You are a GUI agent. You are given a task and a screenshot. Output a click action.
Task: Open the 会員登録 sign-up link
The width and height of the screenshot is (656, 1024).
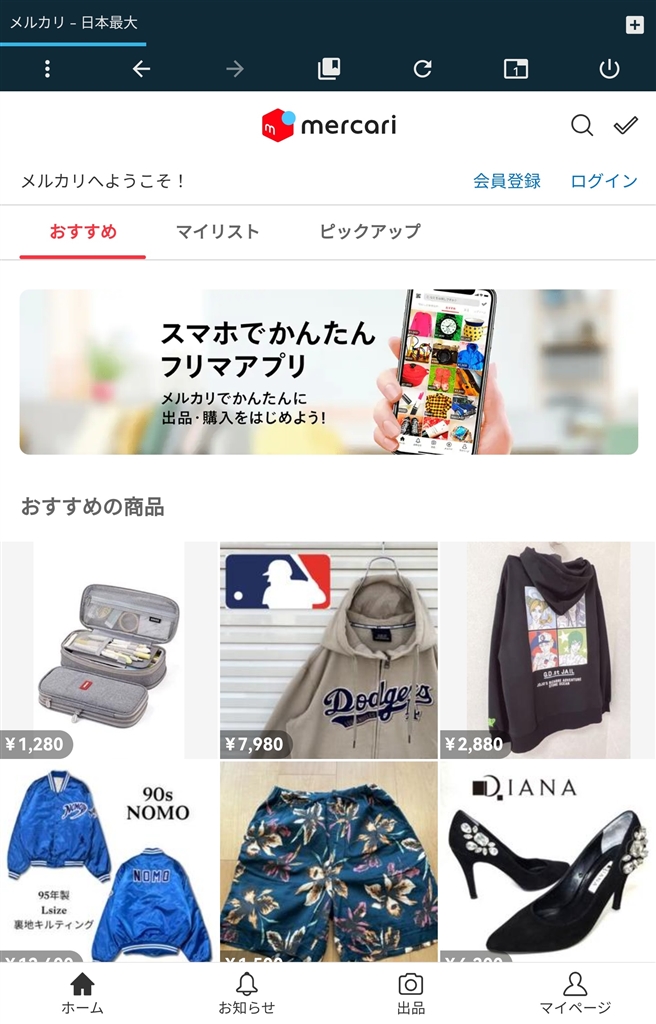coord(507,181)
